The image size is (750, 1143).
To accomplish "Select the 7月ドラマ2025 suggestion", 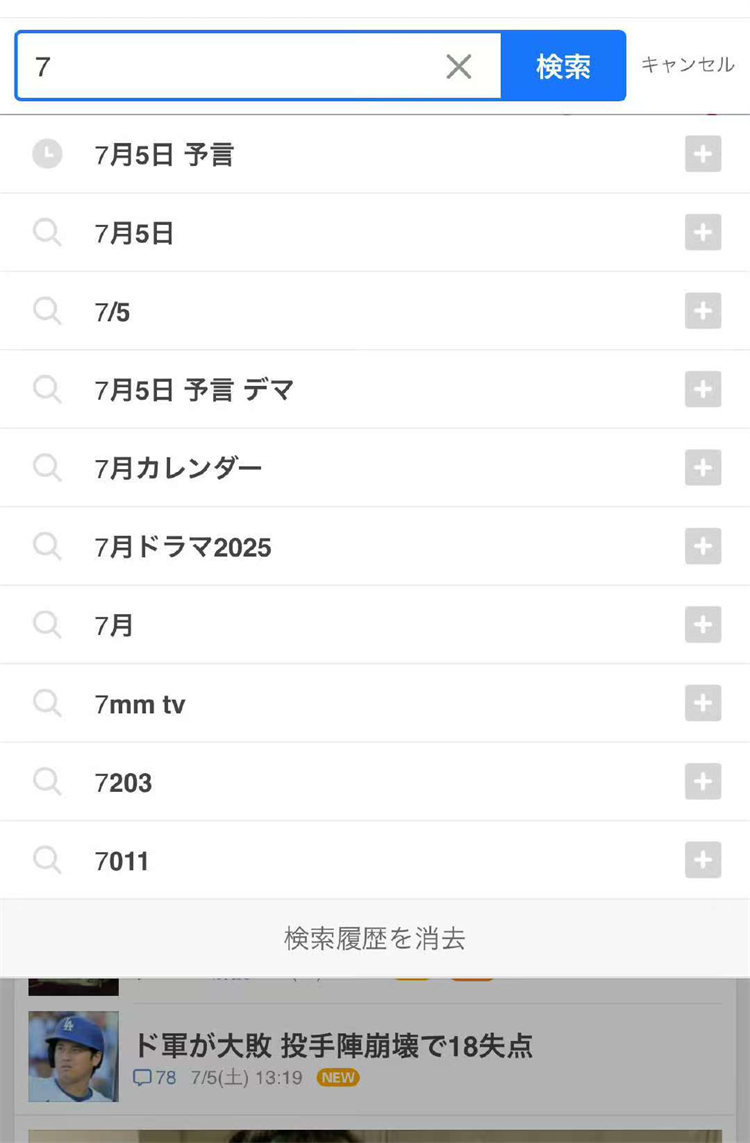I will [x=183, y=547].
